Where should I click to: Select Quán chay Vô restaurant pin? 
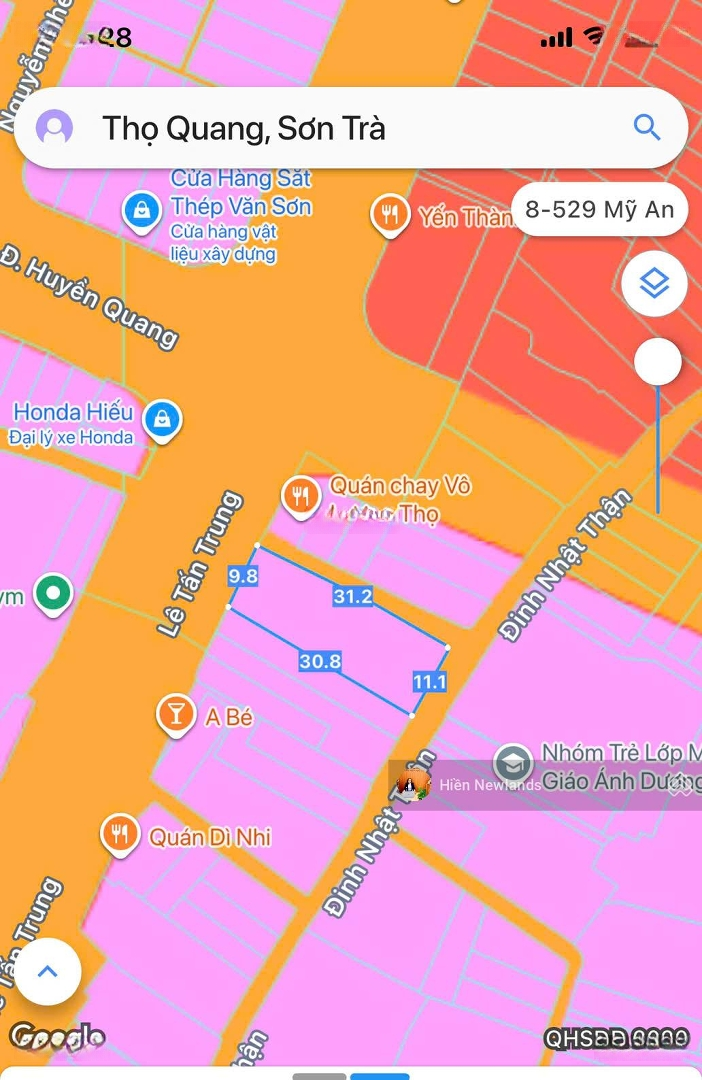pos(300,495)
